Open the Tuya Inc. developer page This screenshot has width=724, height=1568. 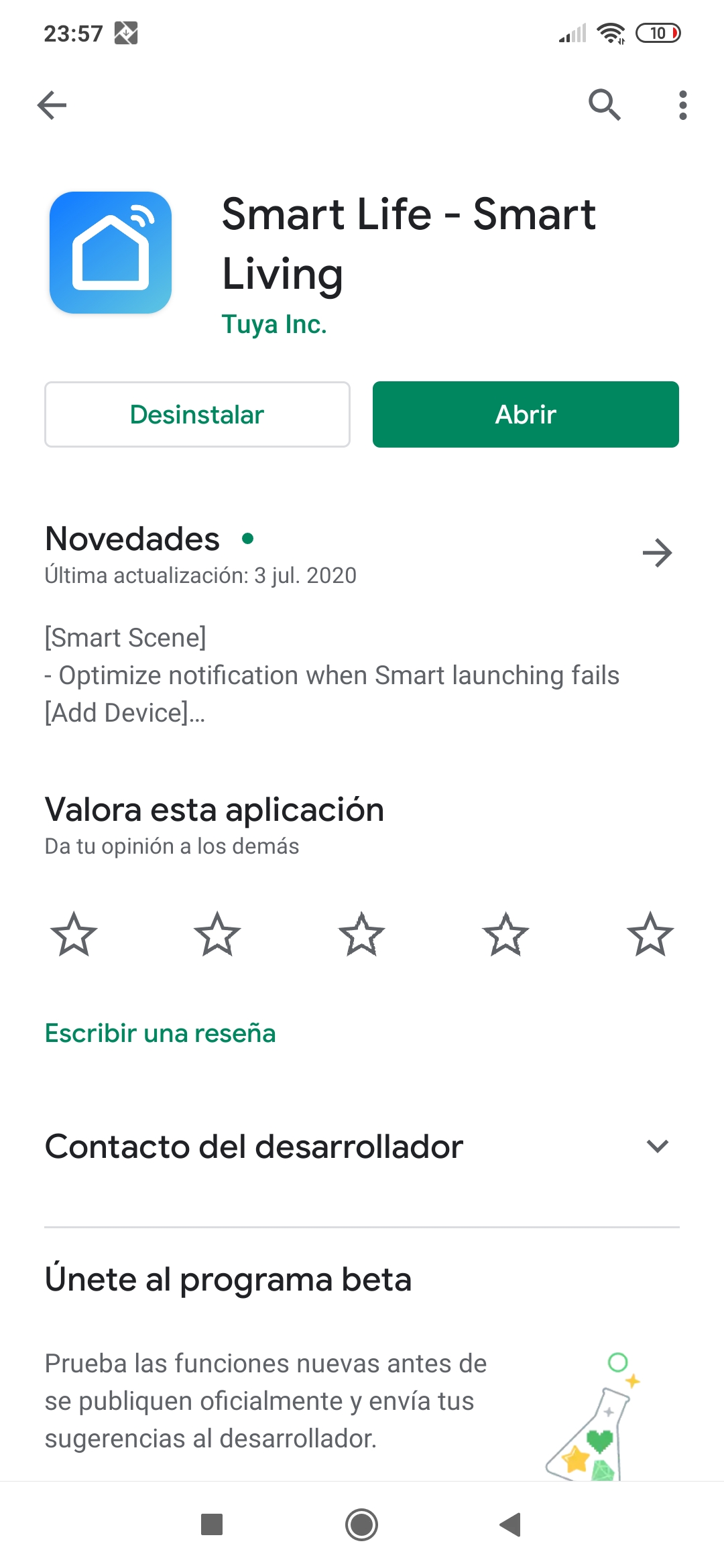click(x=274, y=324)
